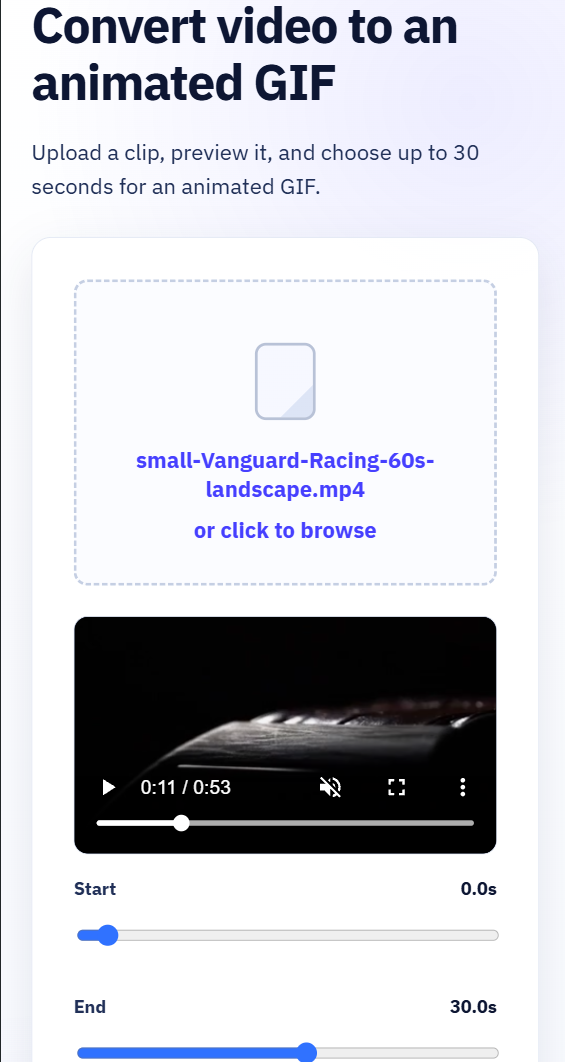
Task: Tap the End time slider
Action: [287, 1053]
